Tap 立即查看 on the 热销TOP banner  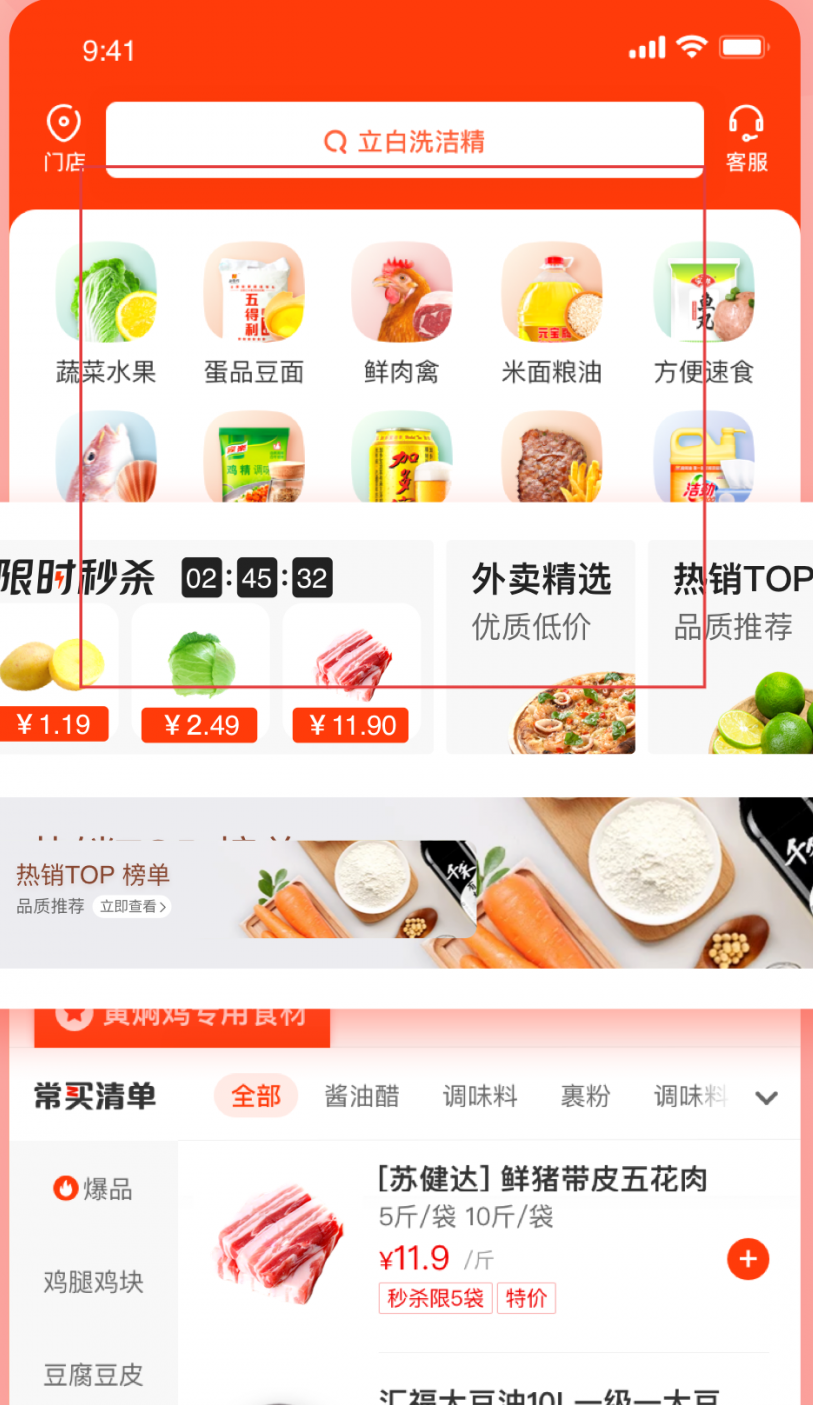pos(133,907)
